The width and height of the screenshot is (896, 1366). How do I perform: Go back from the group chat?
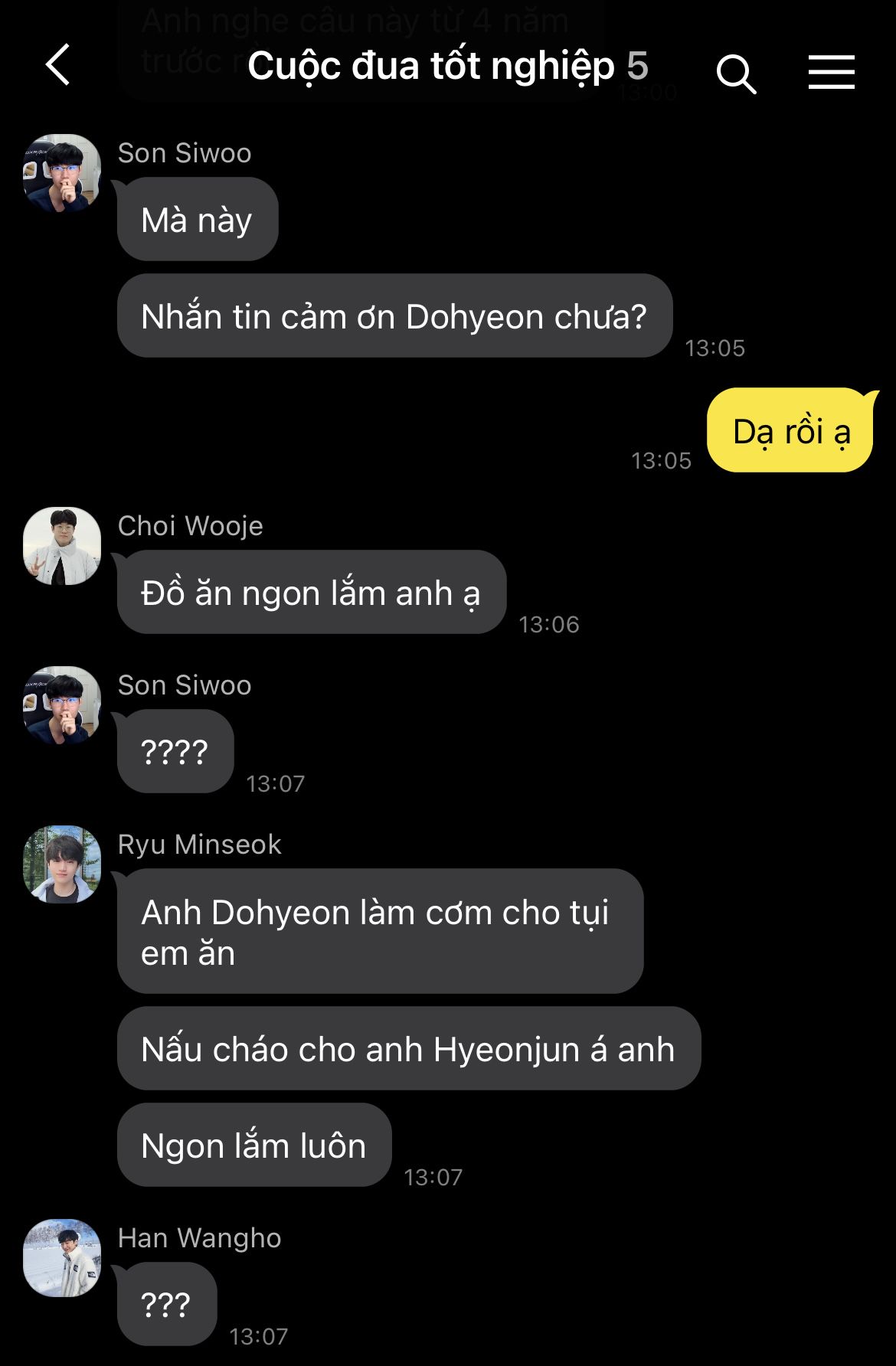pos(58,65)
